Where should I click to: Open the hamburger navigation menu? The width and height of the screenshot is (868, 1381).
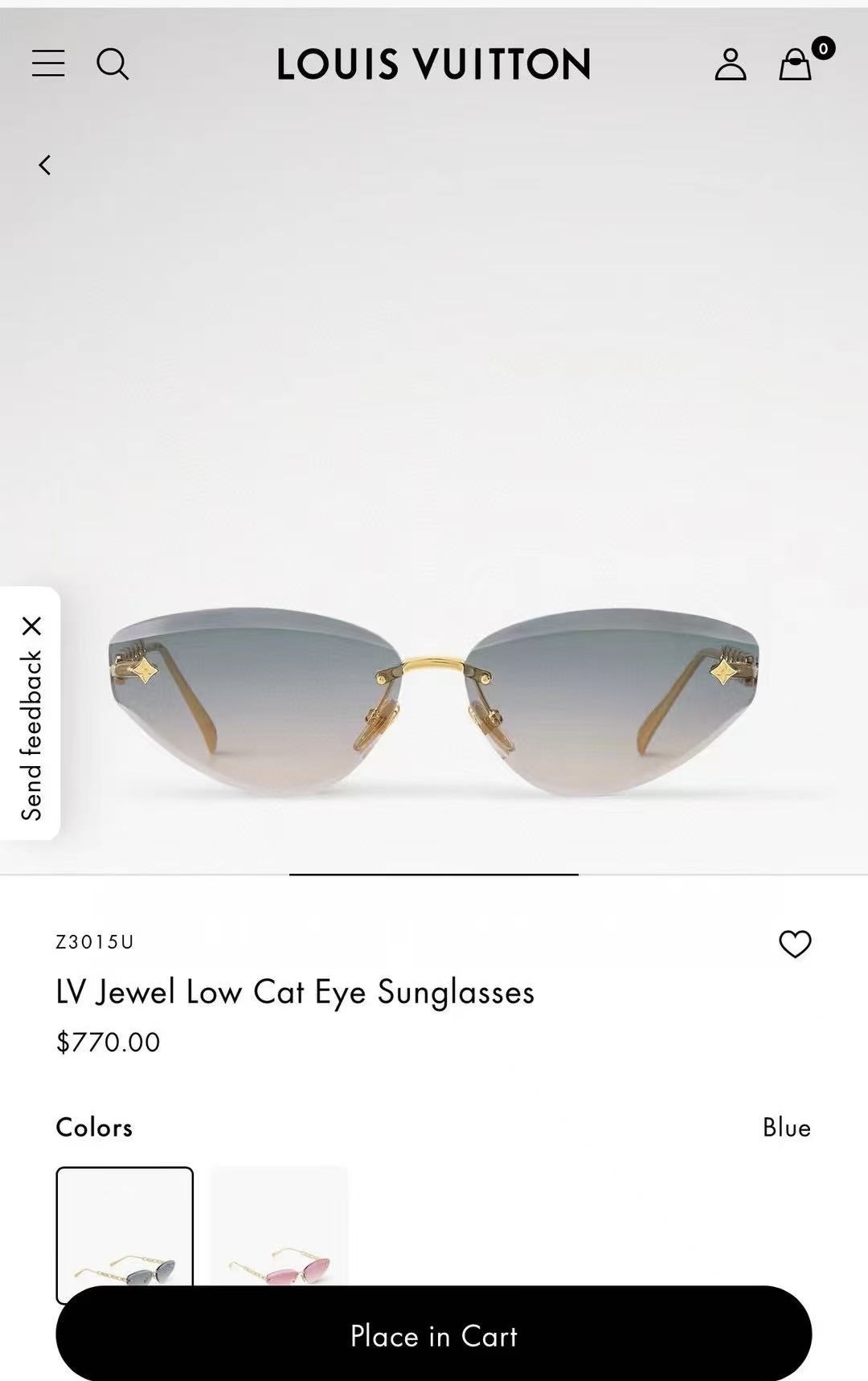pos(48,64)
